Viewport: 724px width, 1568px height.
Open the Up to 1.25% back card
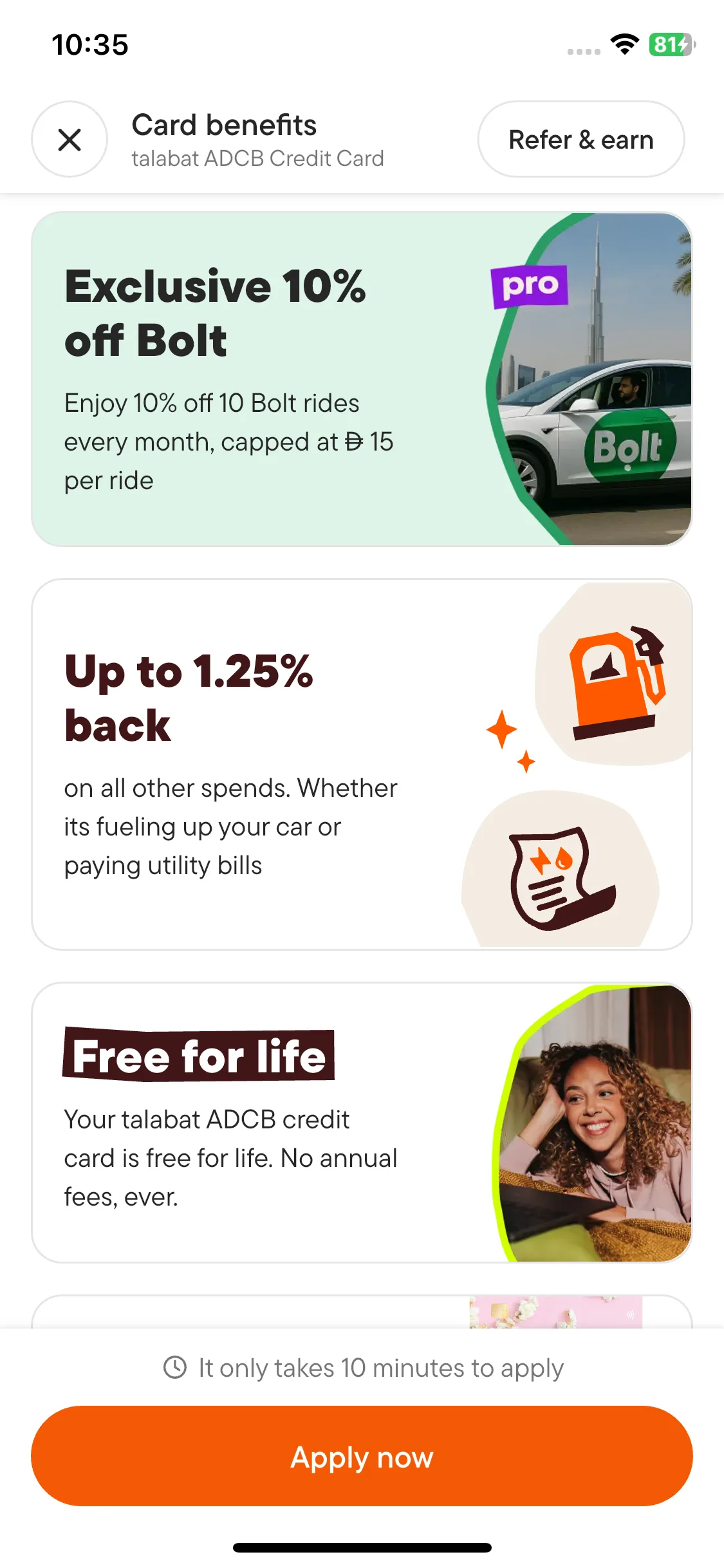(362, 764)
